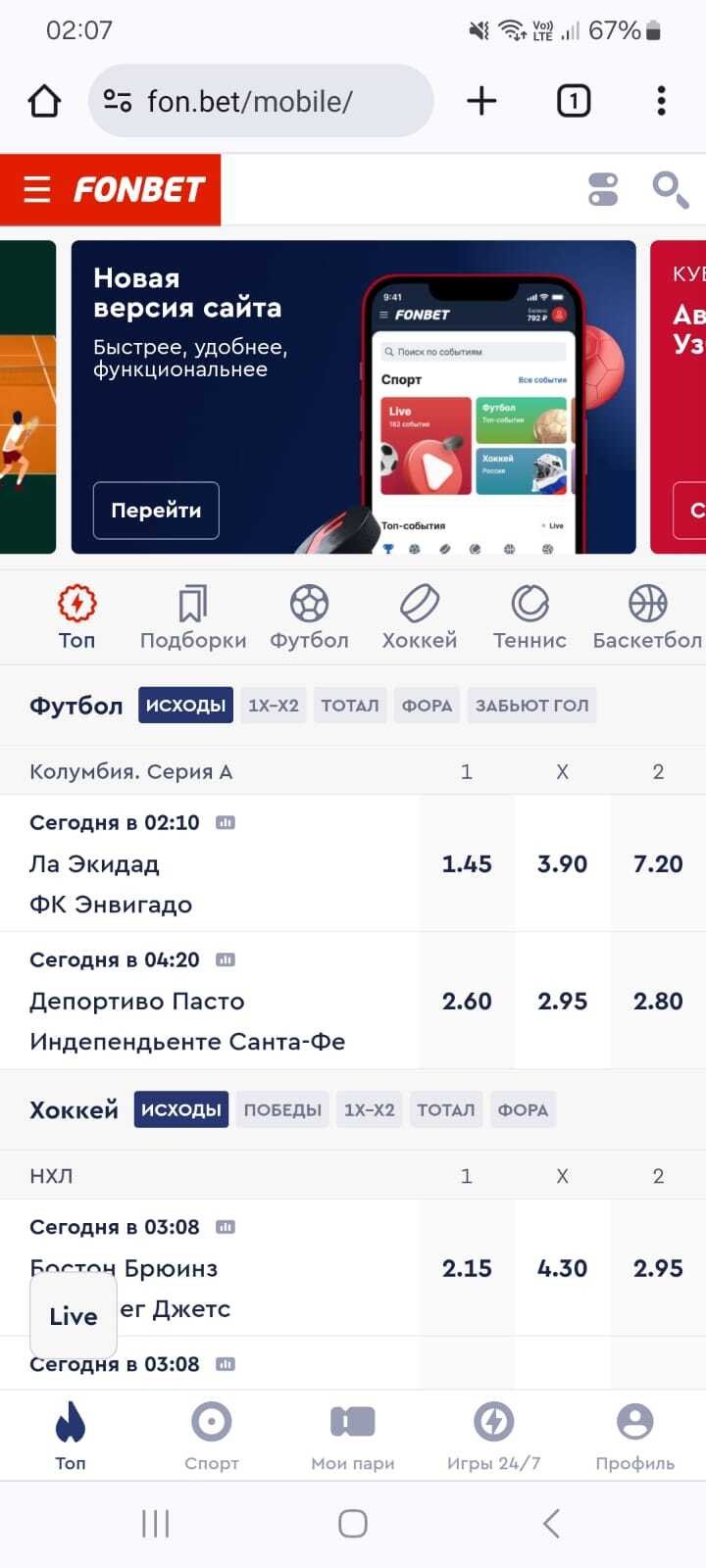Image resolution: width=706 pixels, height=1568 pixels.
Task: Open the site search magnifier
Action: point(670,189)
